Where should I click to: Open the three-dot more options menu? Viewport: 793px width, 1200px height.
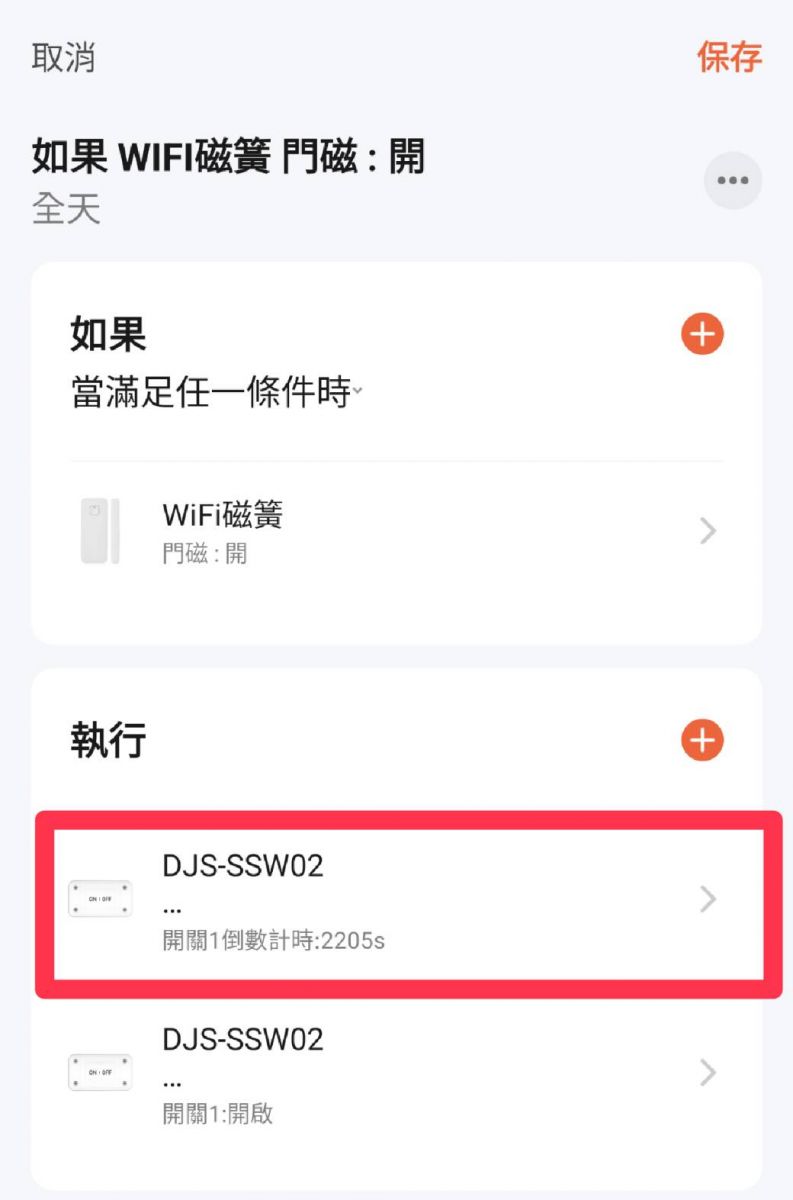tap(732, 181)
